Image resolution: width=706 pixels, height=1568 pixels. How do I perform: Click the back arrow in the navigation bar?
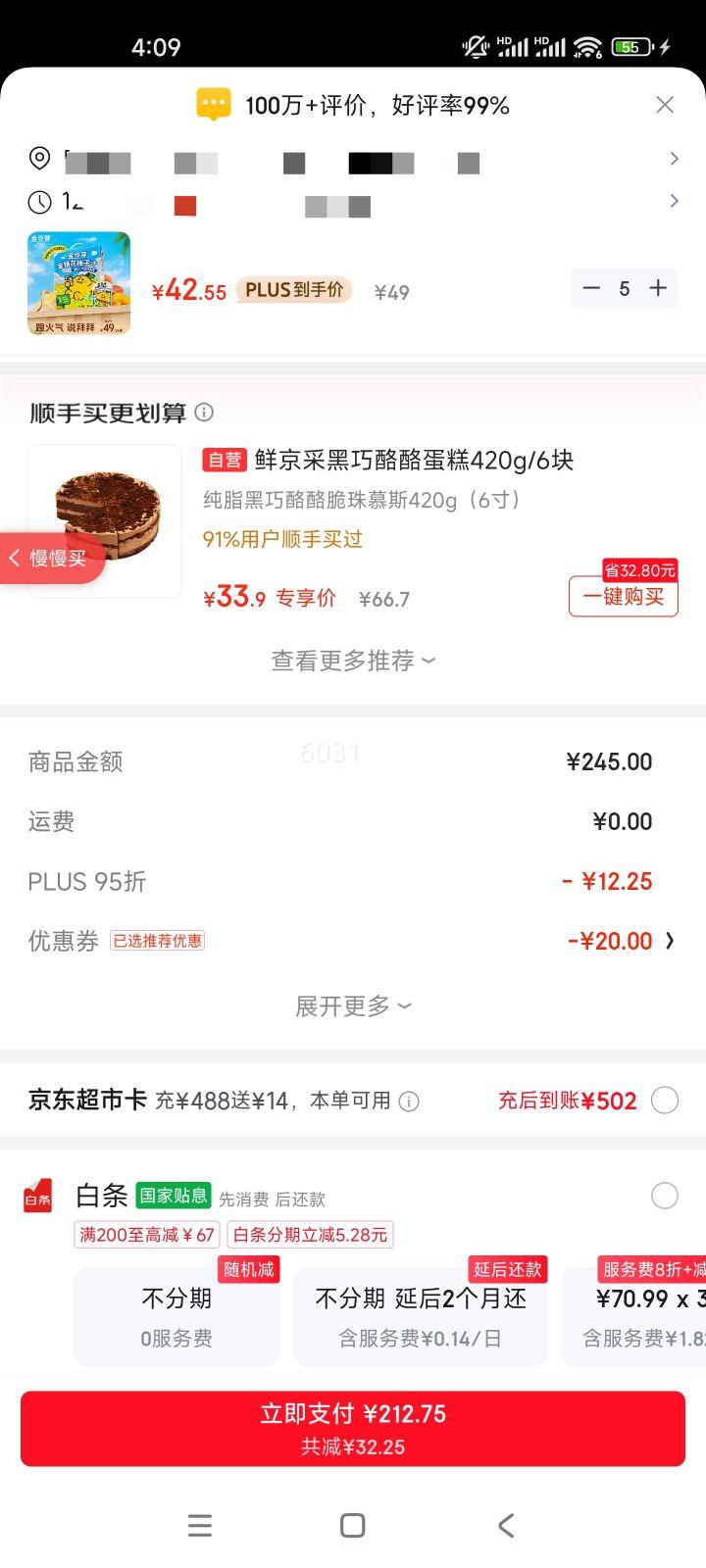click(x=506, y=1525)
